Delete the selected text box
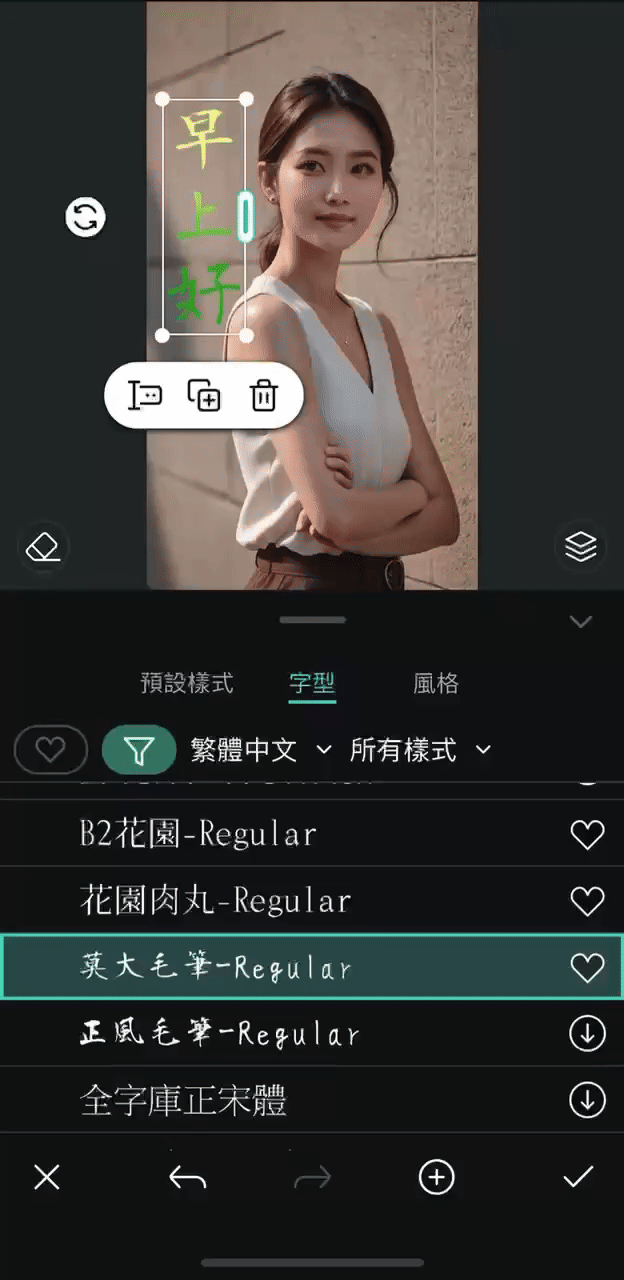 (x=263, y=396)
